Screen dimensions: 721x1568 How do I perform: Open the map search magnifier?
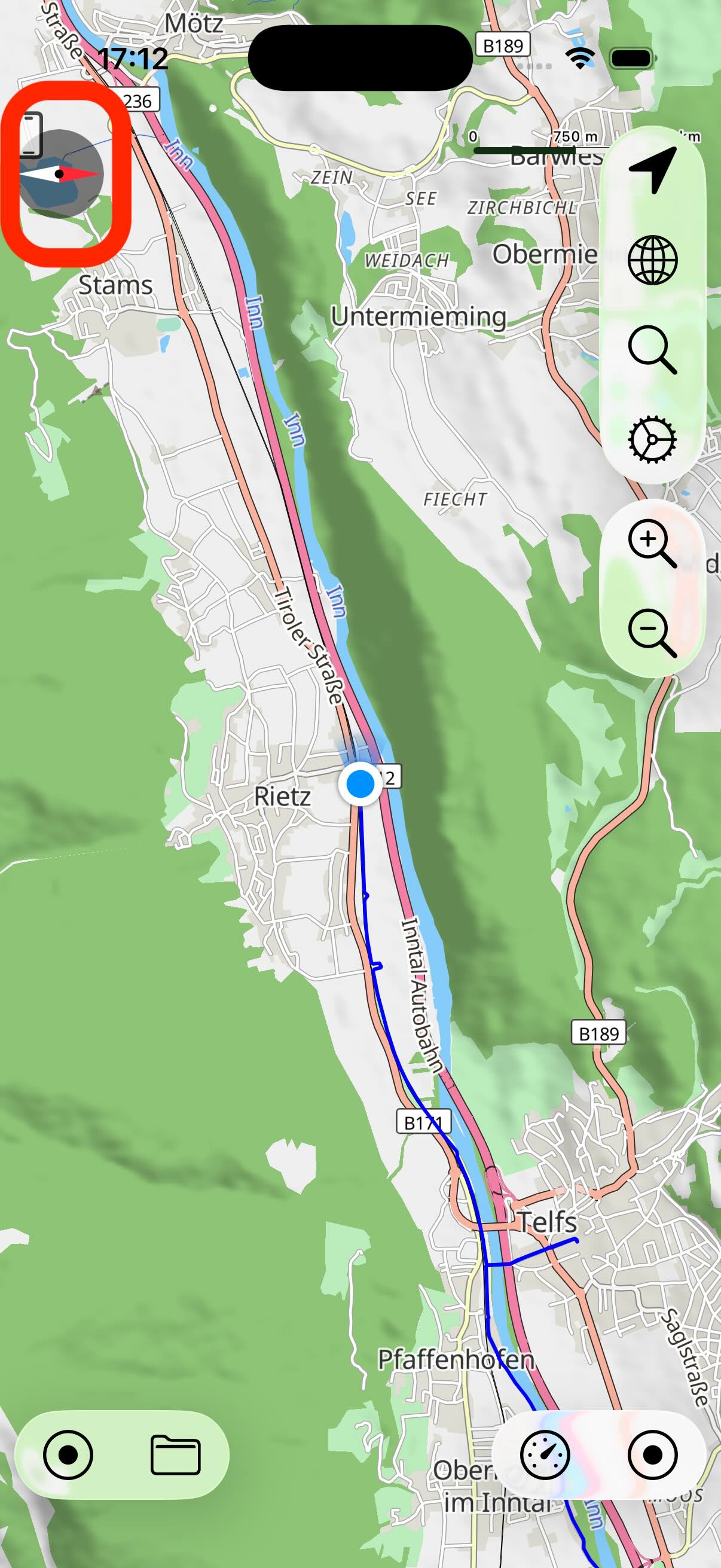[x=652, y=350]
